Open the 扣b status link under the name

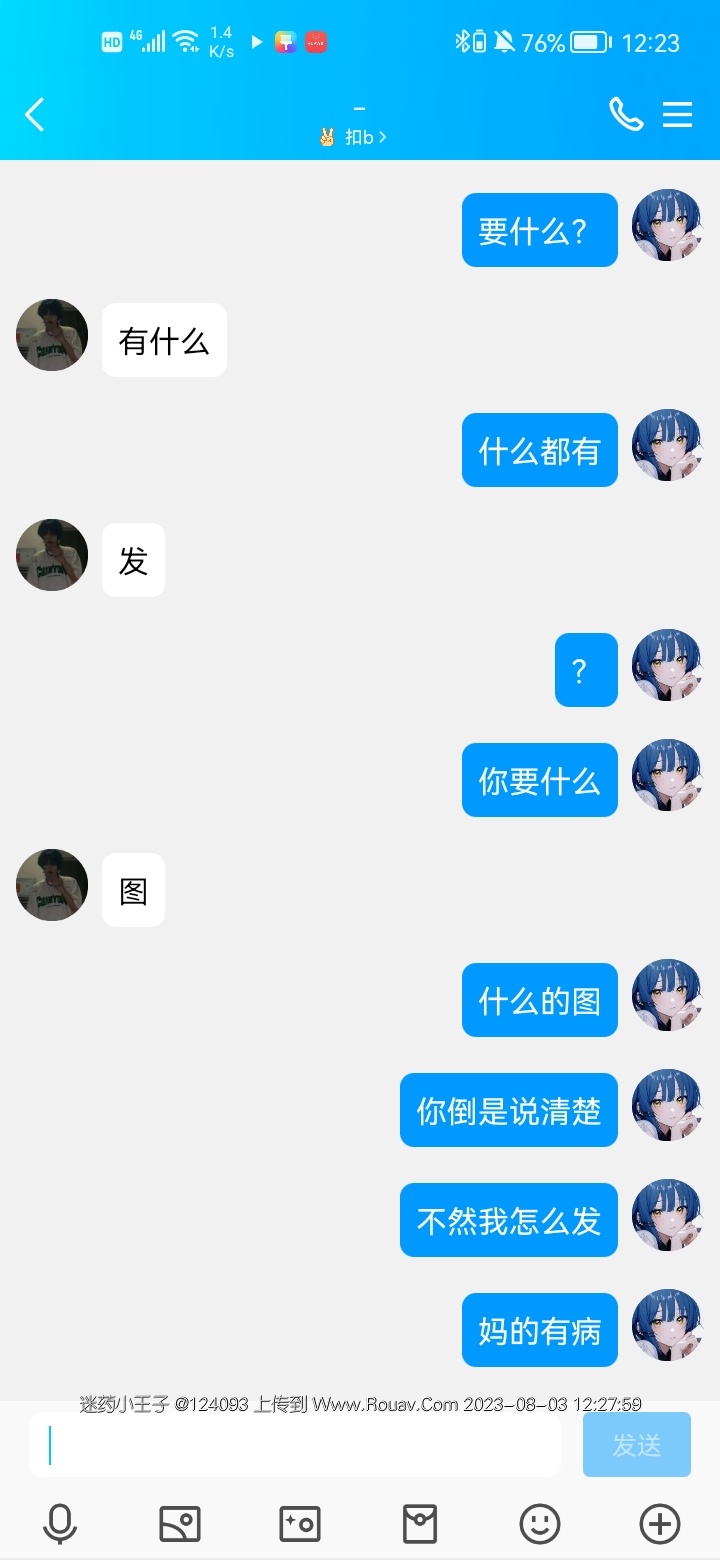[353, 137]
